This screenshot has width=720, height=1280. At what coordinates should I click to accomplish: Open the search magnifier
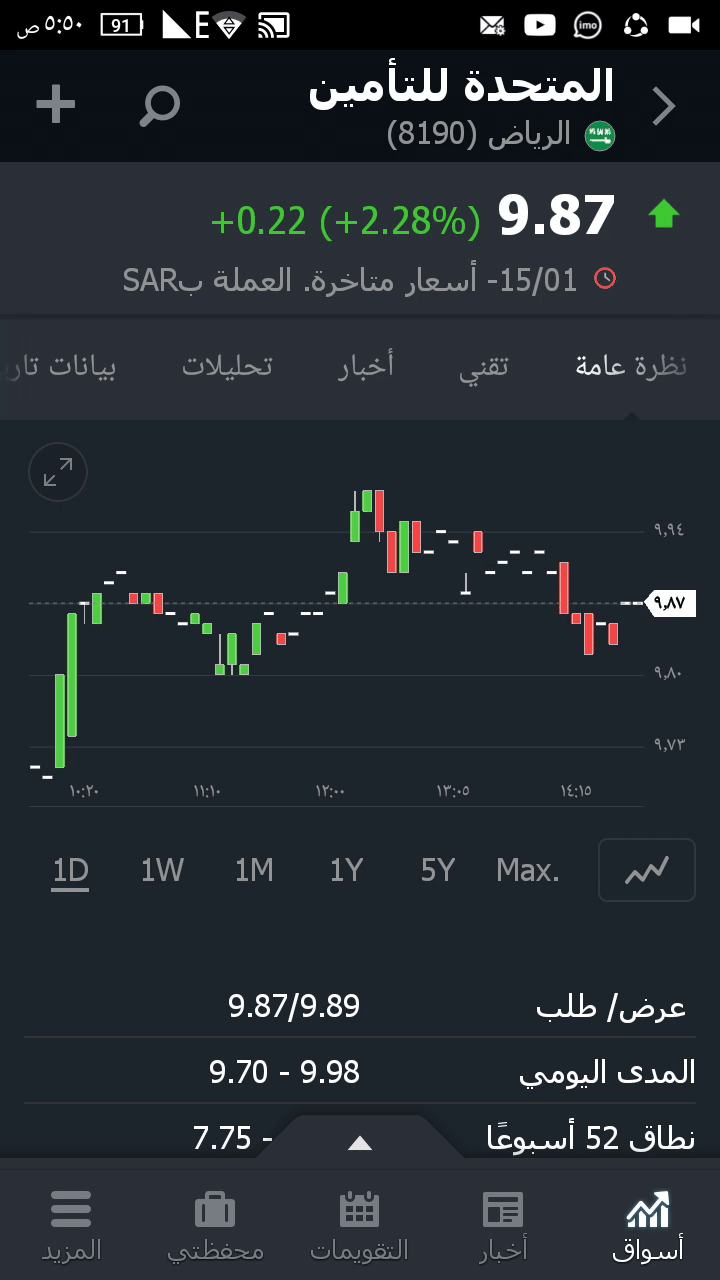[159, 105]
